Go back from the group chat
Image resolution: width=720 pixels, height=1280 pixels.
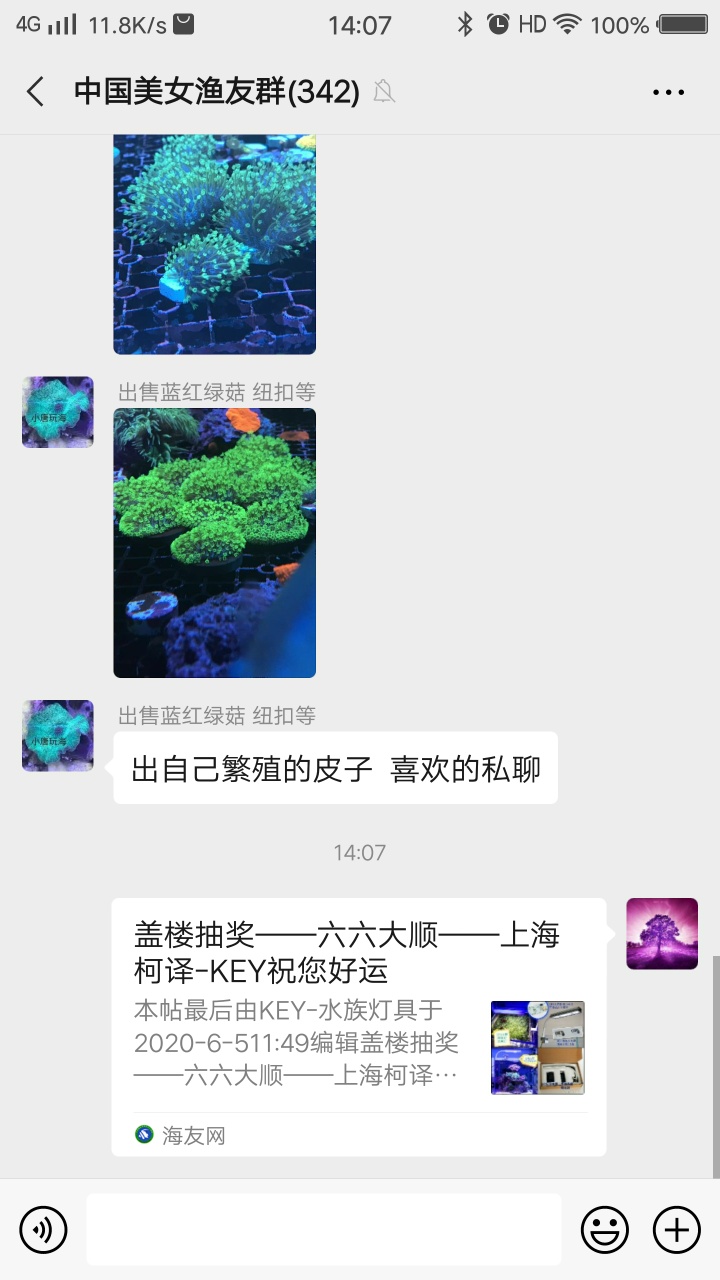tap(36, 92)
